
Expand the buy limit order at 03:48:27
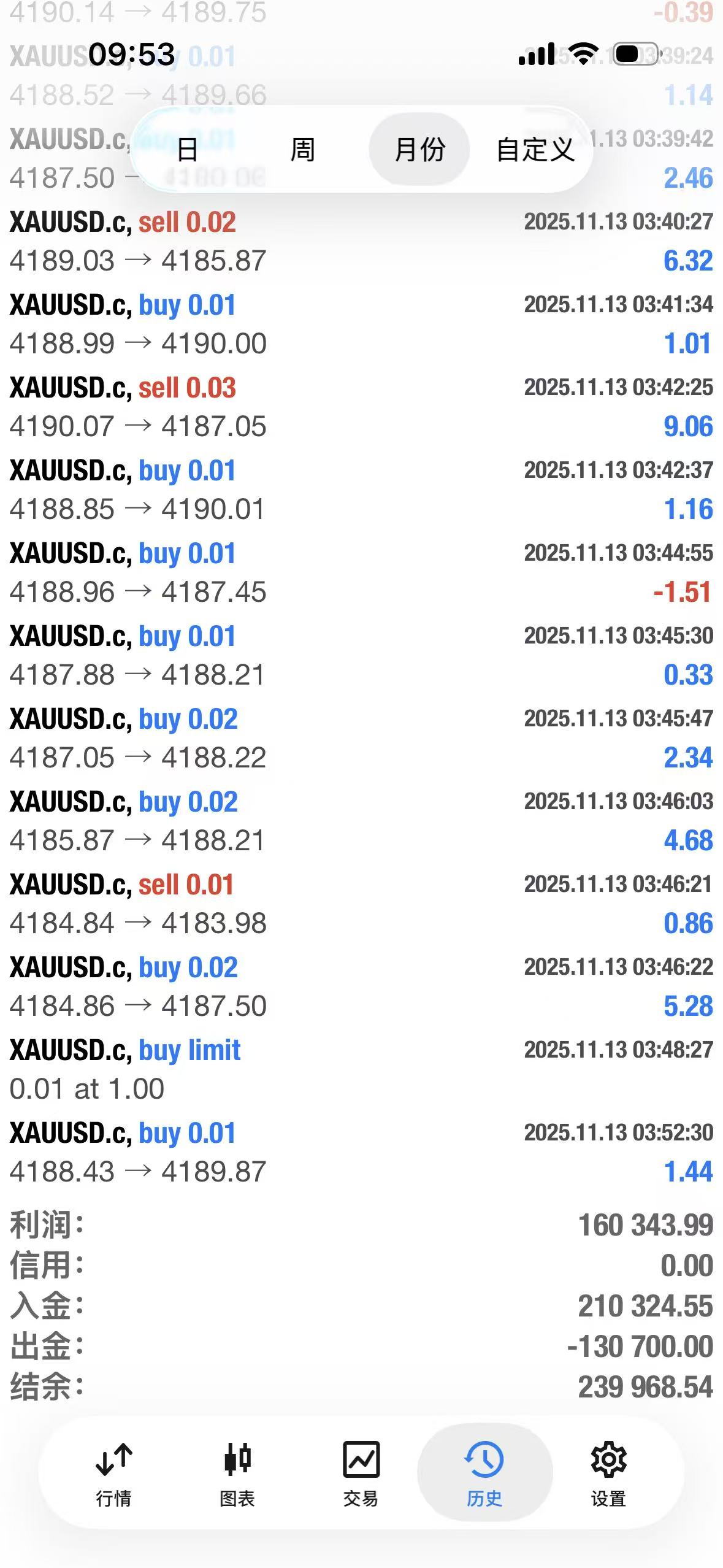361,1069
